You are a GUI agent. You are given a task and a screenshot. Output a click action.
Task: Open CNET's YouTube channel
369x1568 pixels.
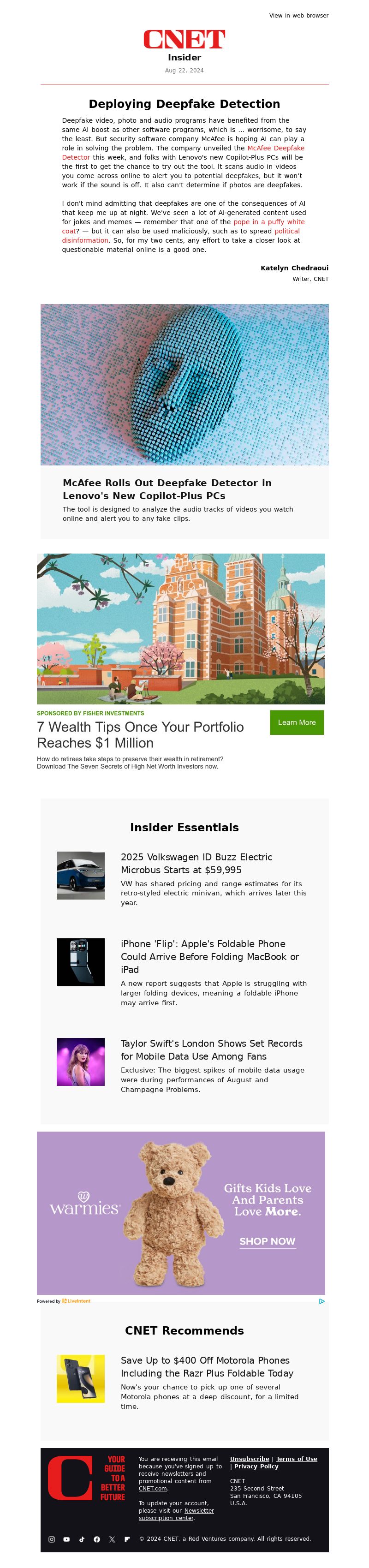[66, 1539]
